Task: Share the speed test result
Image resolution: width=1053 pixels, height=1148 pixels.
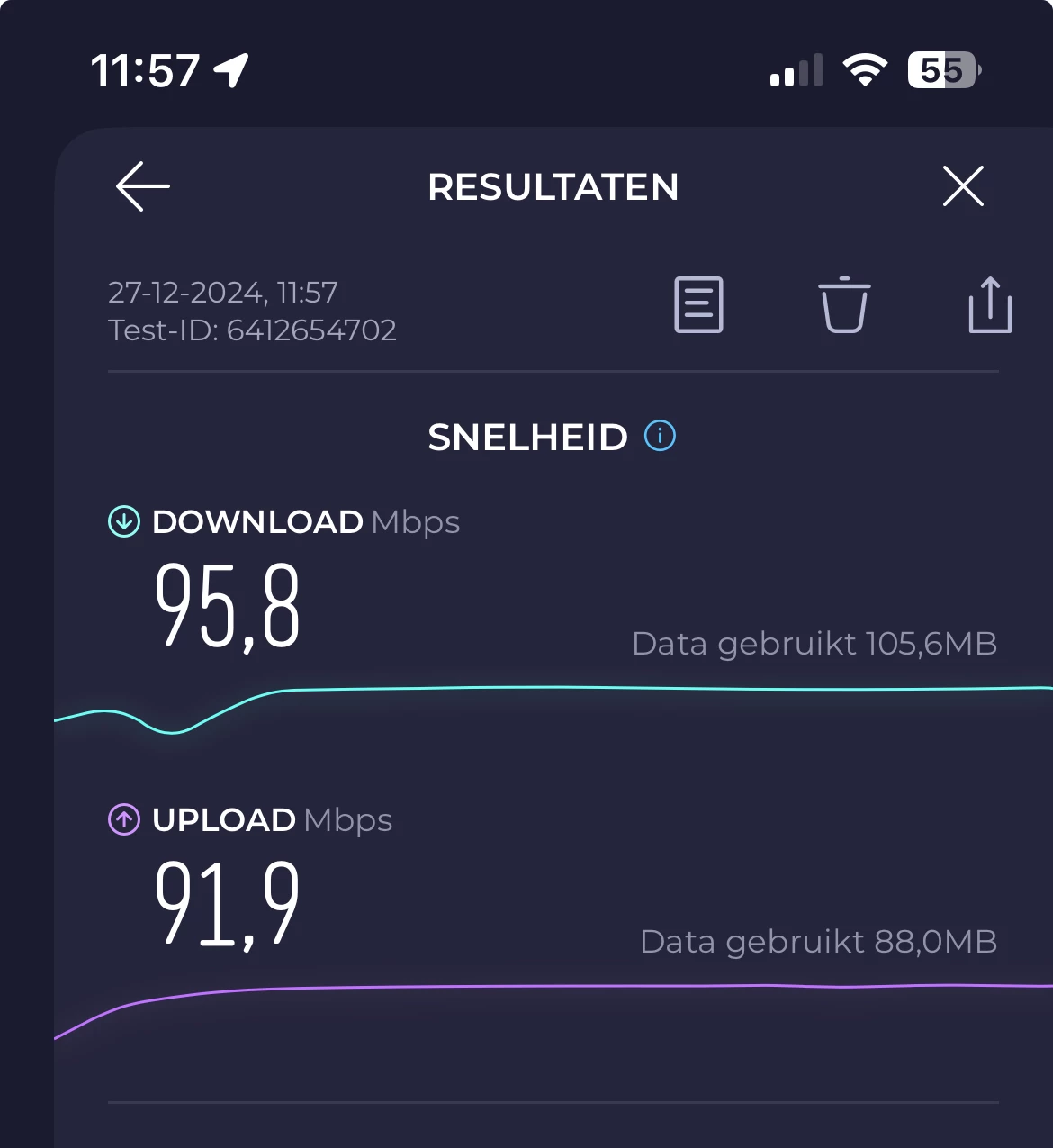Action: [990, 305]
